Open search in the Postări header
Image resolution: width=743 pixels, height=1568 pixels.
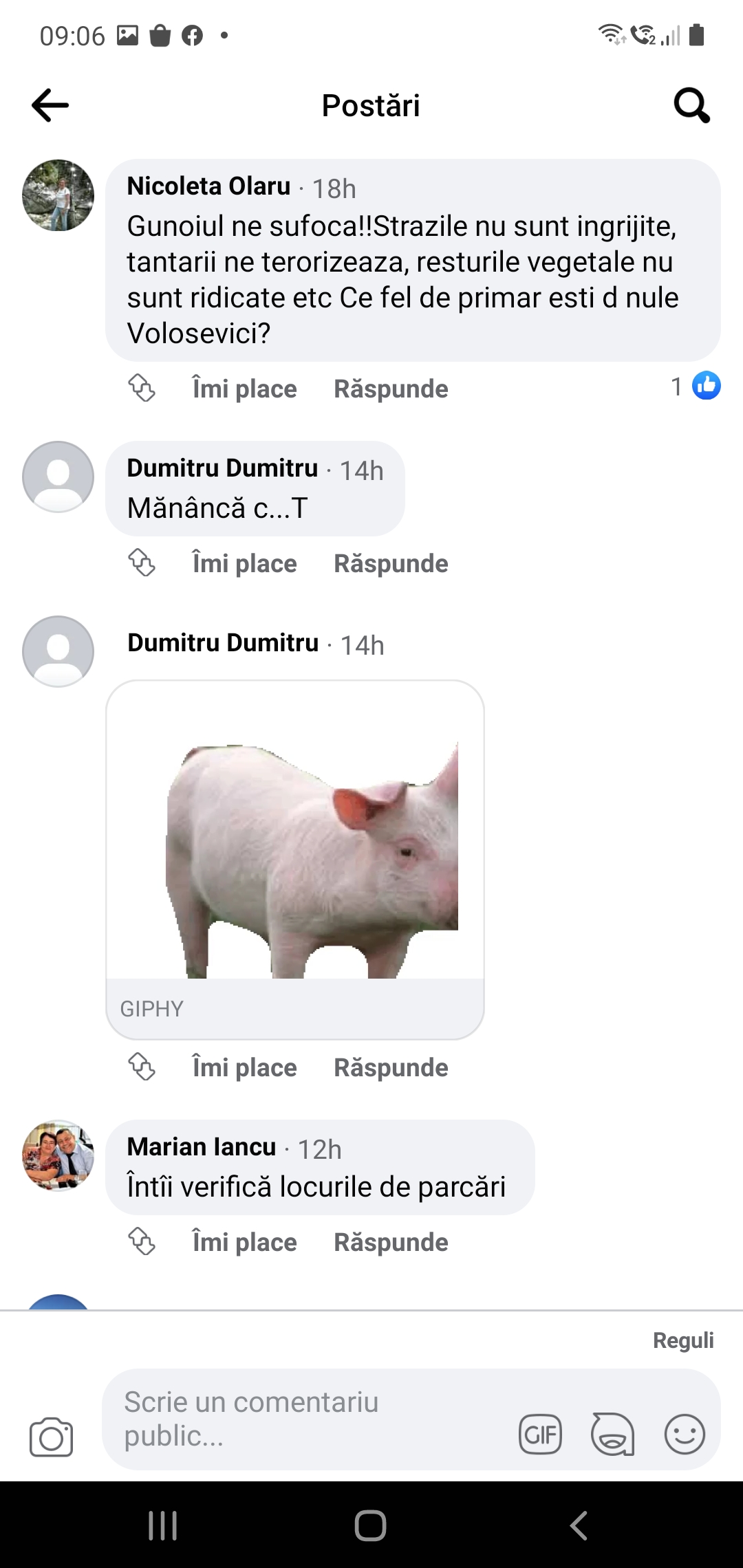tap(691, 105)
